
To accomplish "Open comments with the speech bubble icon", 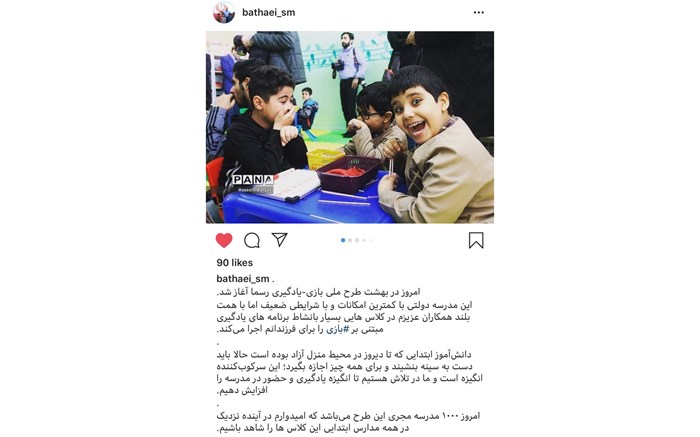I will point(252,240).
